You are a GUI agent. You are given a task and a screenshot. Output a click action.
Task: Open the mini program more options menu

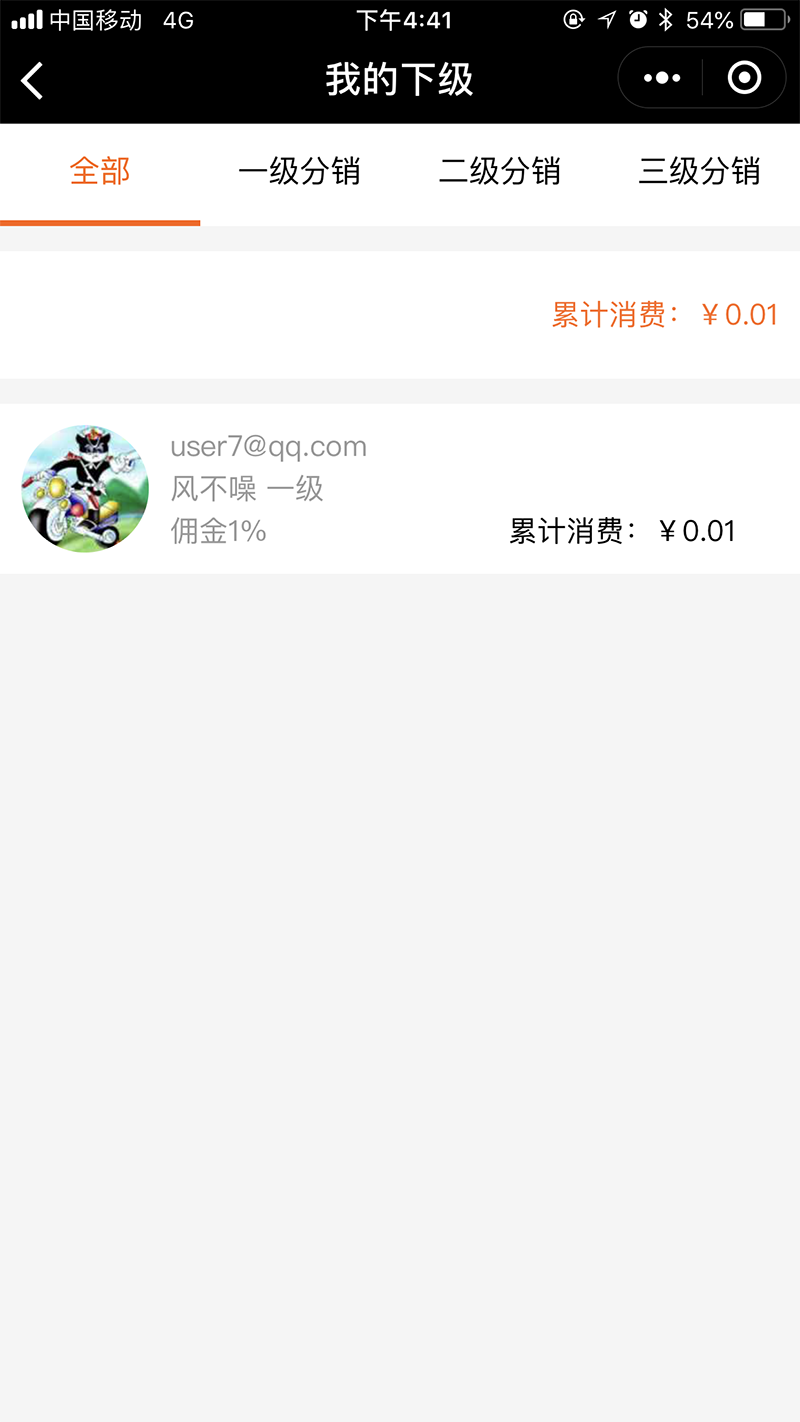pos(662,77)
